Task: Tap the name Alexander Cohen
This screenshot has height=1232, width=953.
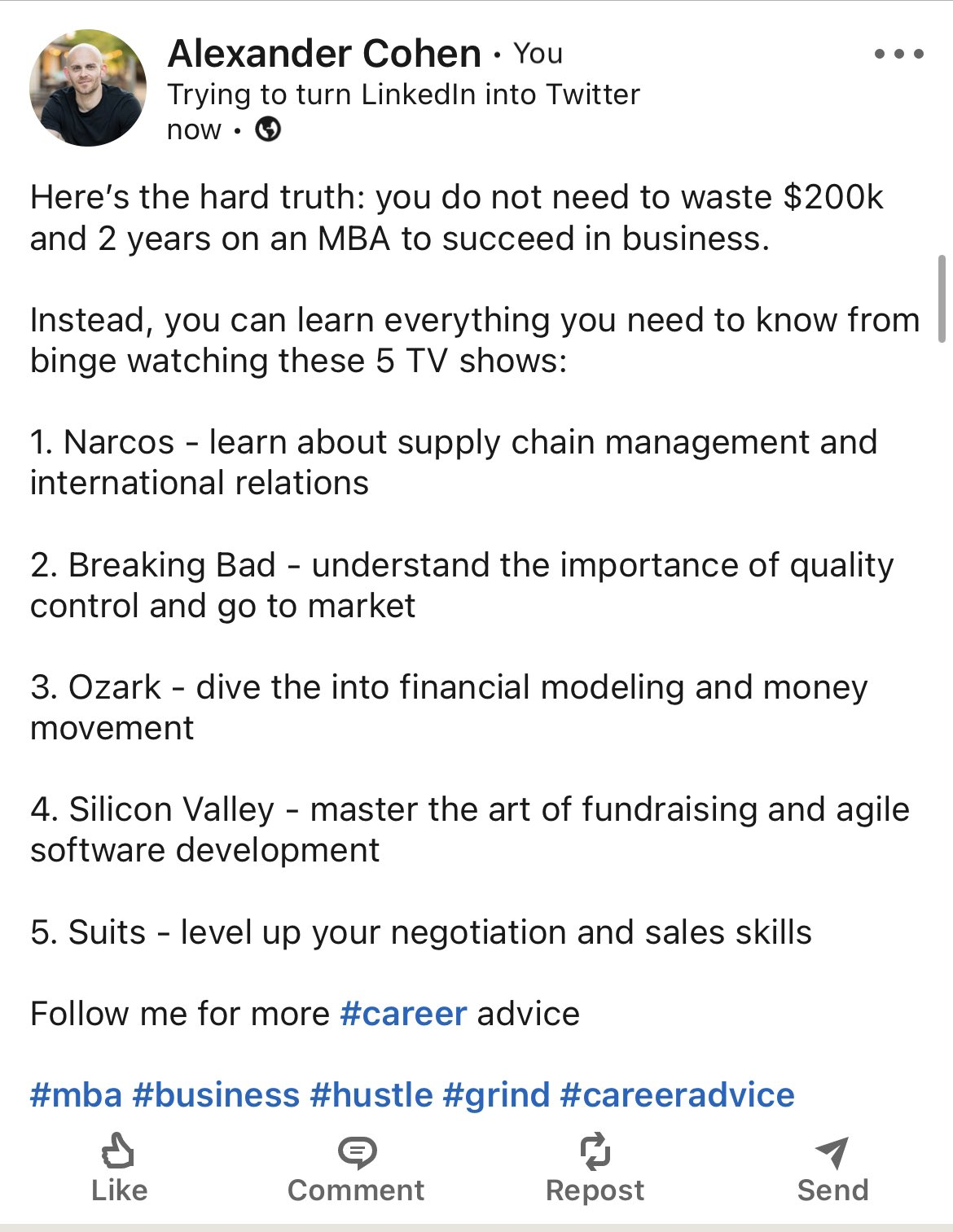Action: tap(323, 54)
